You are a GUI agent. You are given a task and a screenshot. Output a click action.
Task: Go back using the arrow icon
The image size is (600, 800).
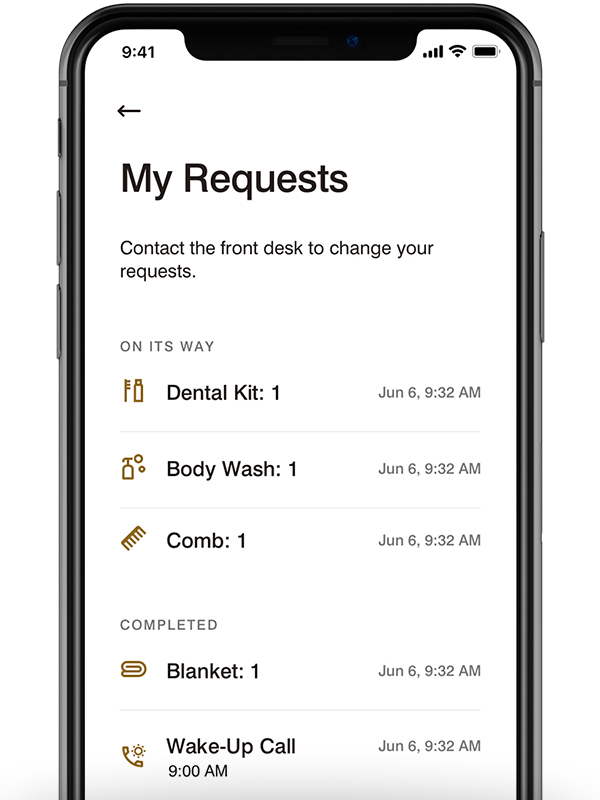point(129,111)
